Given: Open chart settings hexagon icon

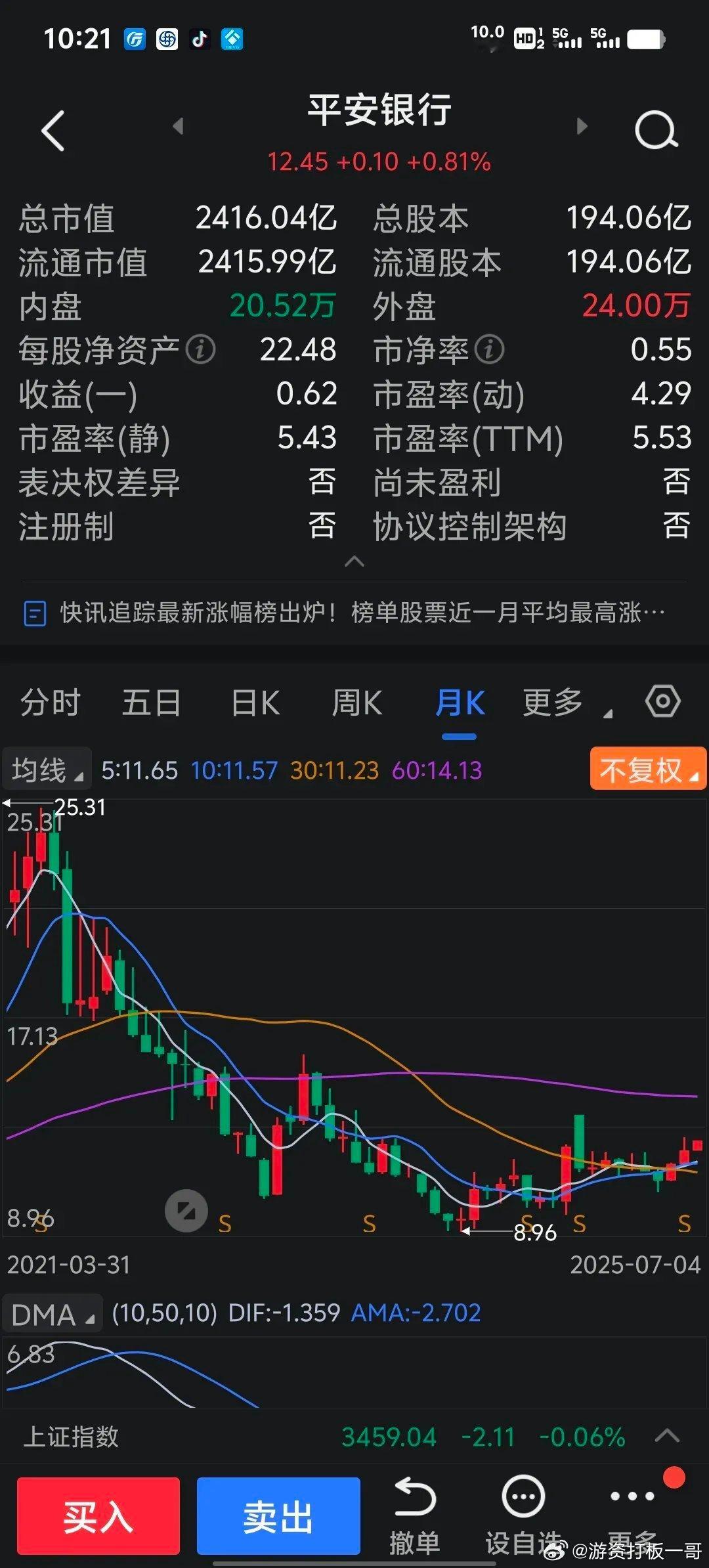Looking at the screenshot, I should [x=663, y=701].
